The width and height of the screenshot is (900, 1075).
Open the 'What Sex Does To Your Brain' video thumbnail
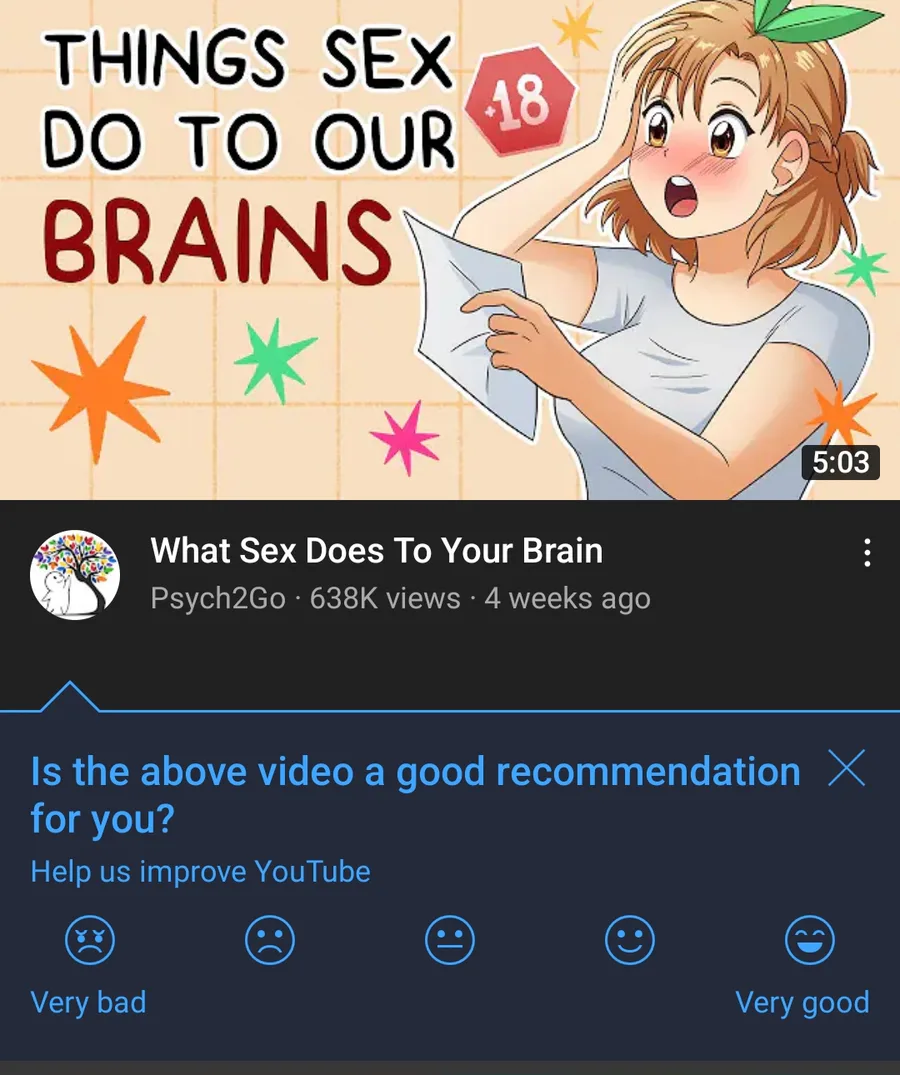450,250
